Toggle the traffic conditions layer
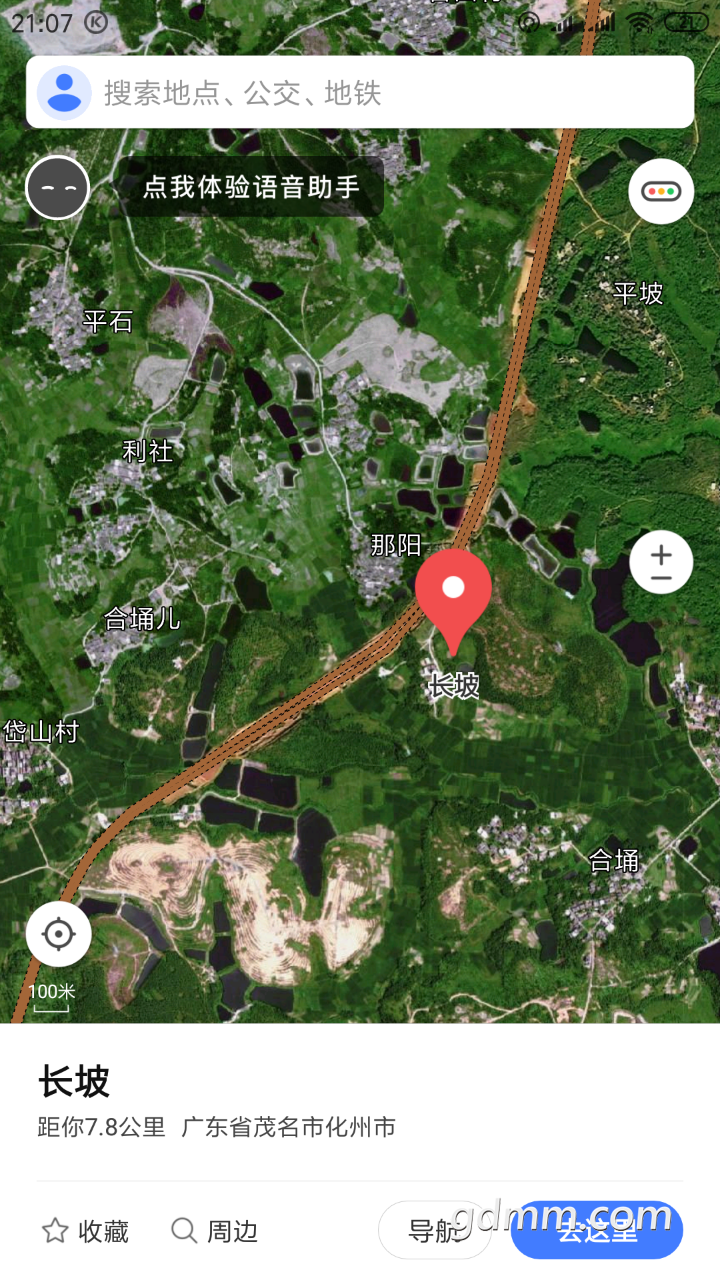Image resolution: width=720 pixels, height=1280 pixels. click(x=661, y=191)
